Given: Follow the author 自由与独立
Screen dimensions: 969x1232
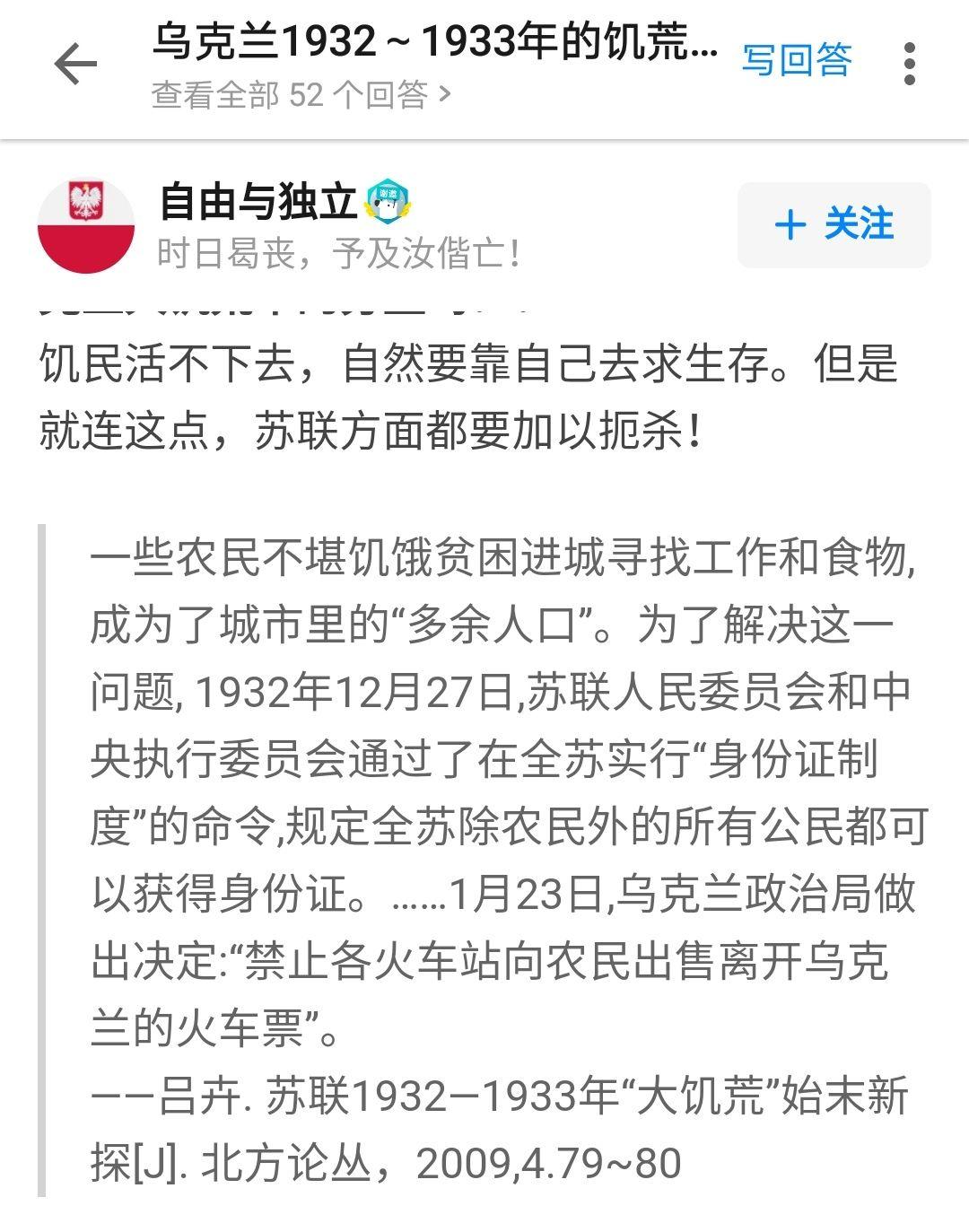Looking at the screenshot, I should (834, 224).
